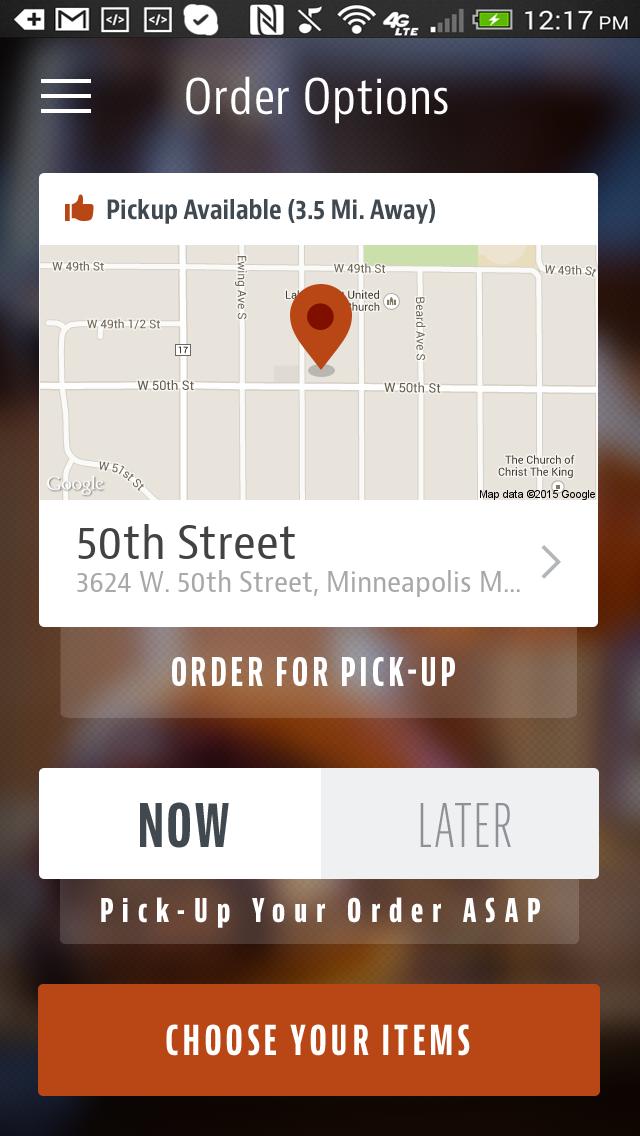Select the NOW pickup time option
The width and height of the screenshot is (640, 1136).
tap(181, 824)
